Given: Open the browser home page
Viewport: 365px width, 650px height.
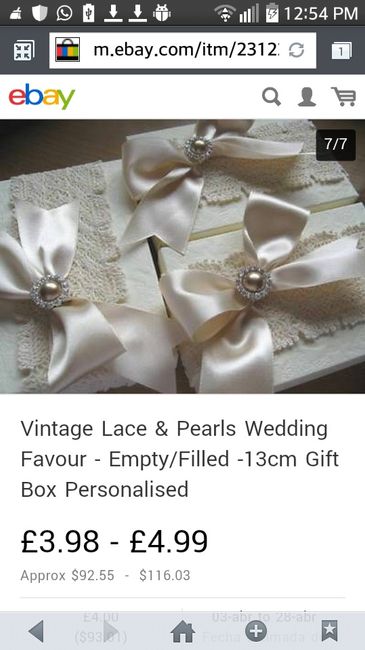Looking at the screenshot, I should tap(183, 632).
